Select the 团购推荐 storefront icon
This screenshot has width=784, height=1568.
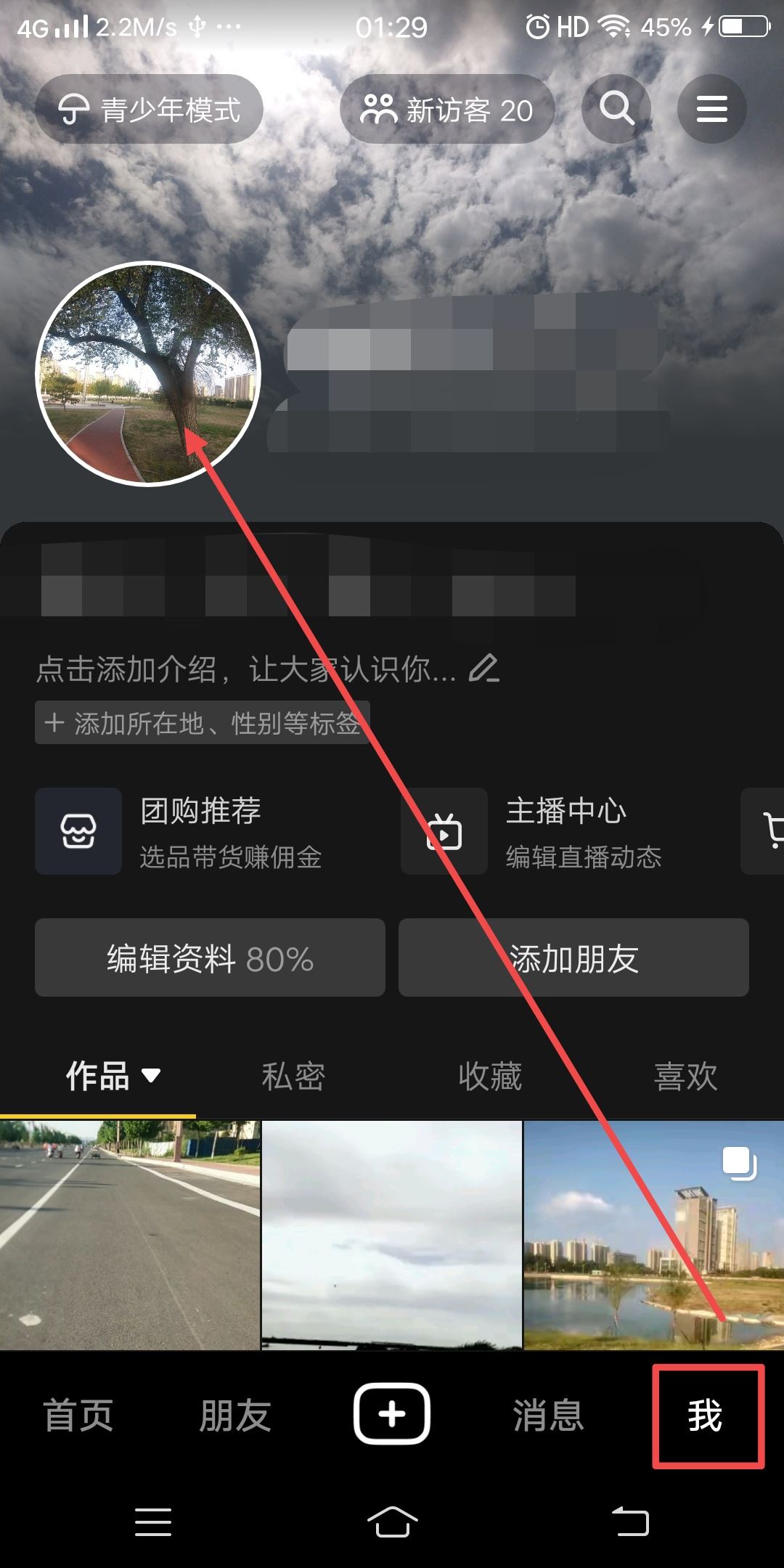78,832
